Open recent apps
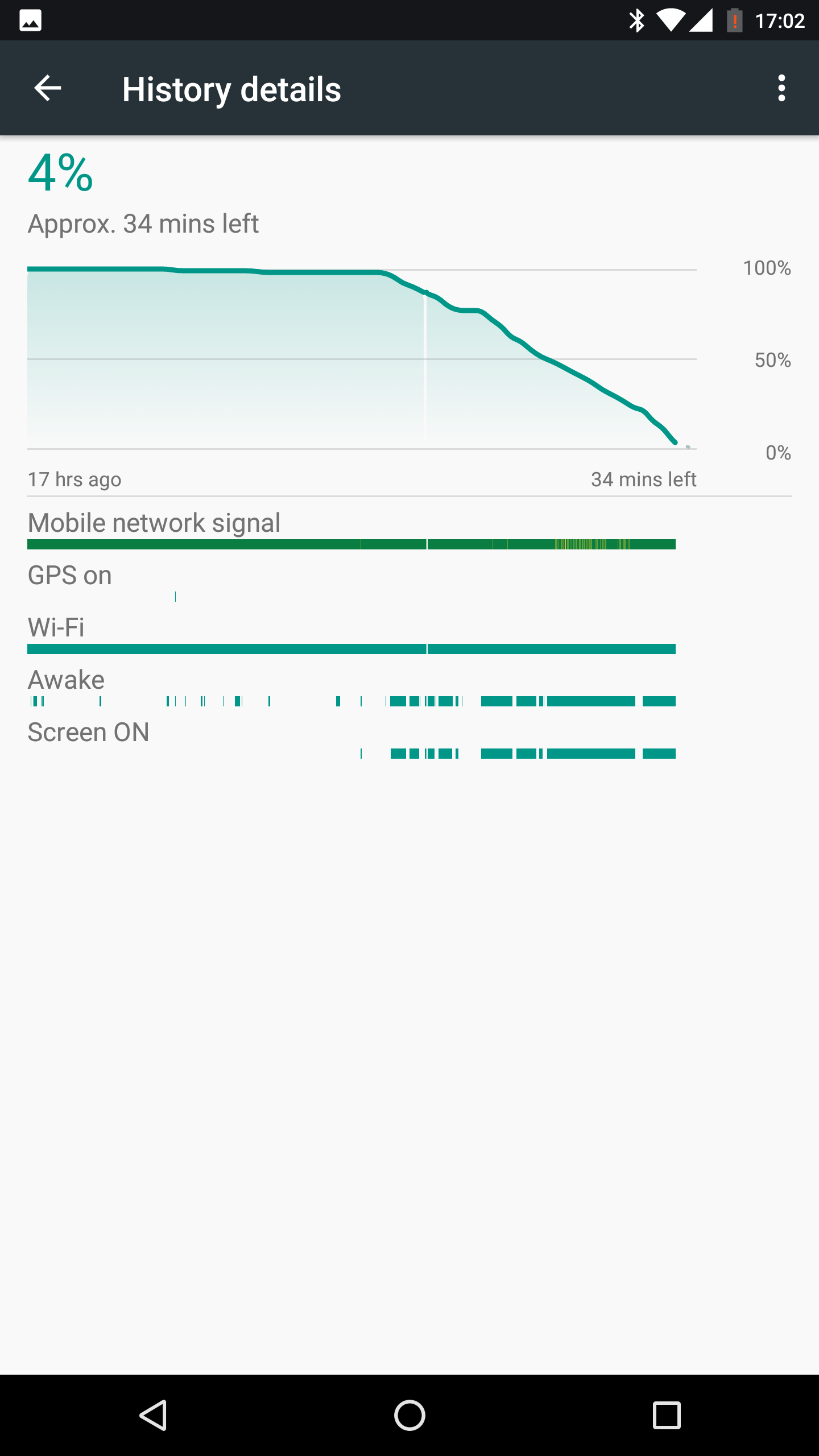This screenshot has width=819, height=1456. 667,1415
